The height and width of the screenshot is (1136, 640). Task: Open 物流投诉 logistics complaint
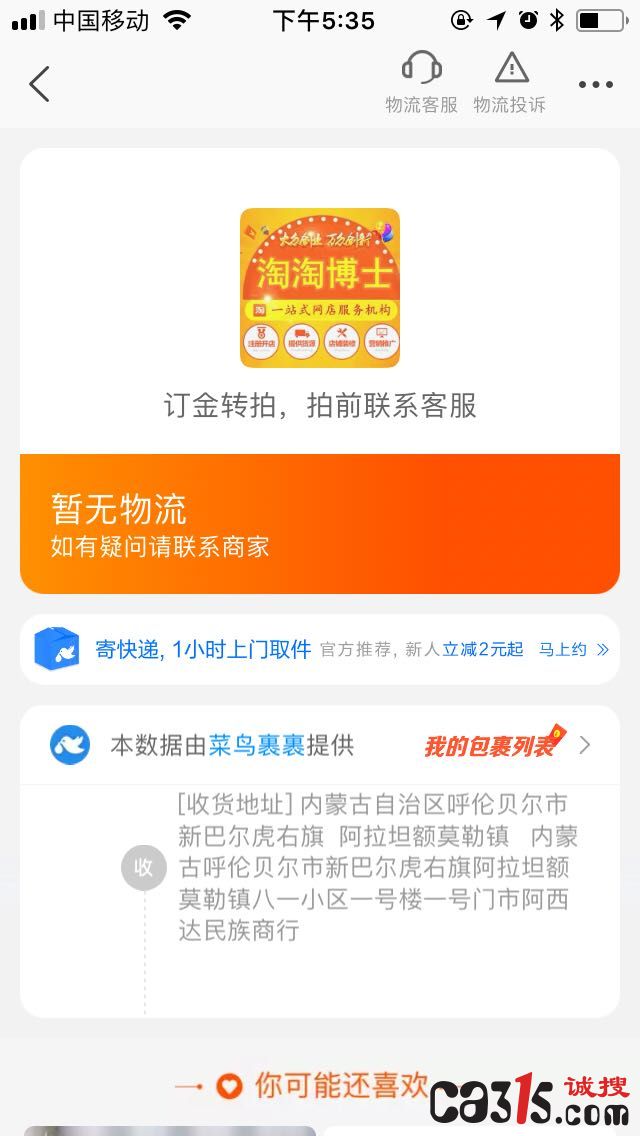pos(510,83)
